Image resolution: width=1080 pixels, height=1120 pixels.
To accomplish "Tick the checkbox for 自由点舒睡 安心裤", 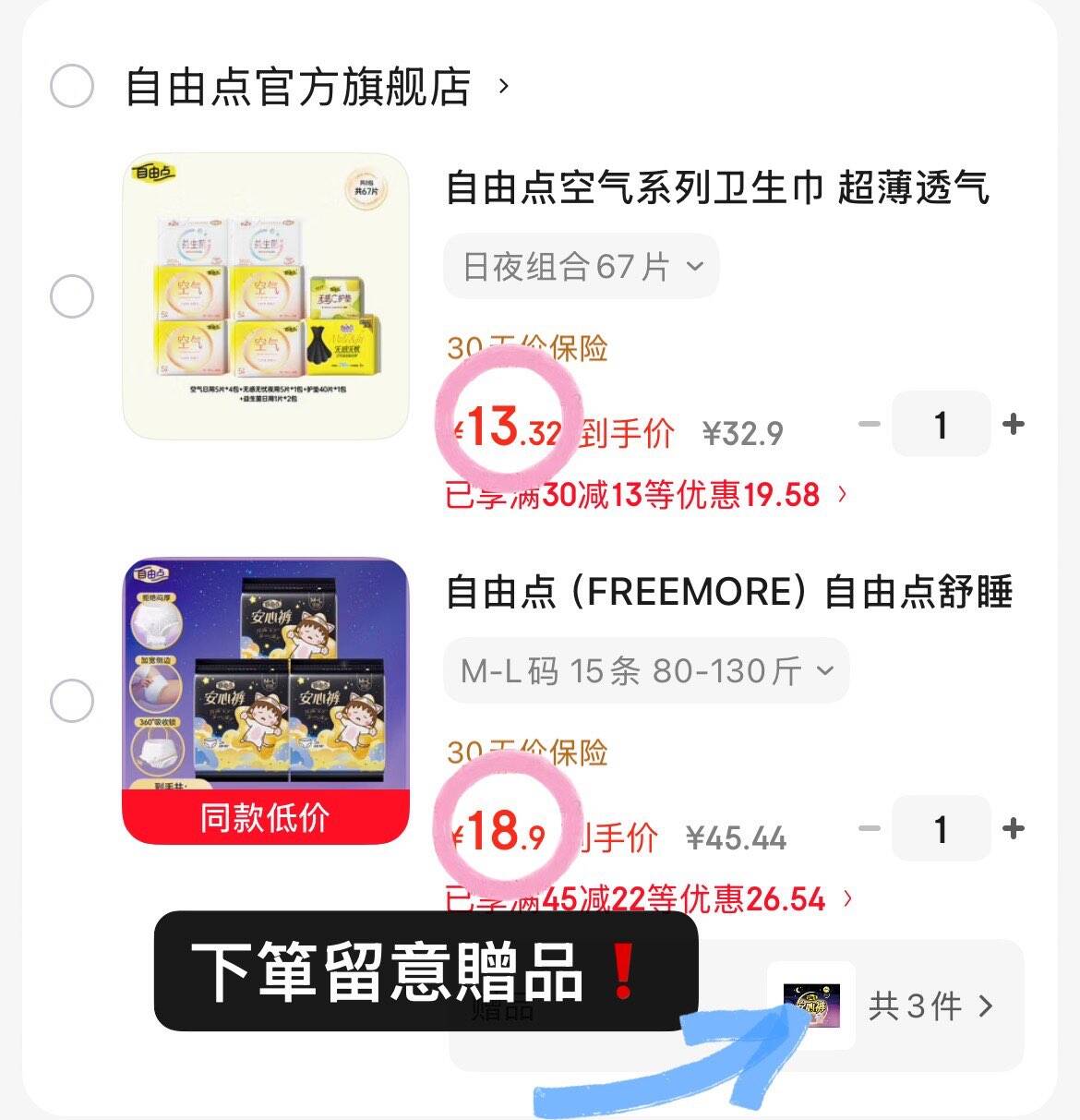I will click(x=72, y=700).
